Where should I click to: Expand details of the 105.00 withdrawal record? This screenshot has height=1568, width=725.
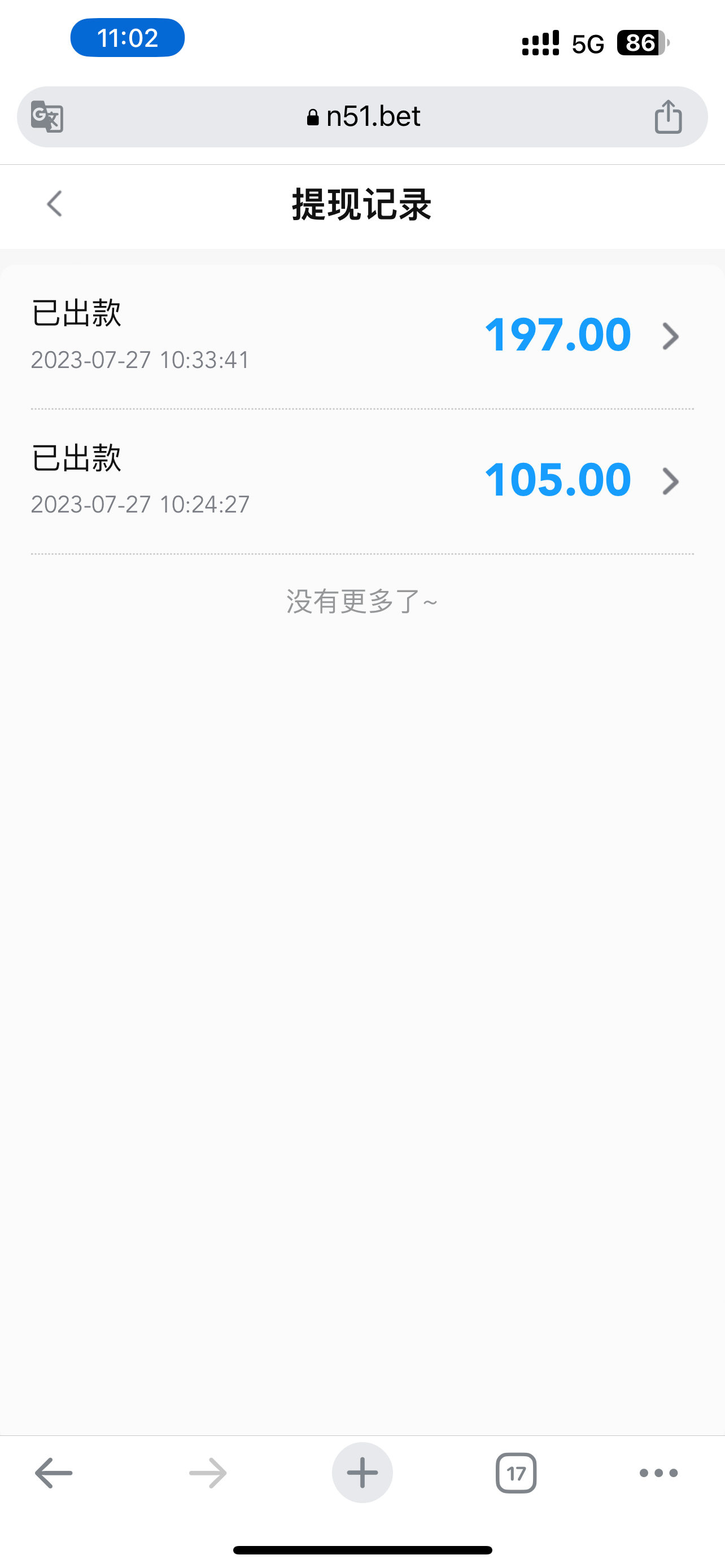(x=670, y=481)
